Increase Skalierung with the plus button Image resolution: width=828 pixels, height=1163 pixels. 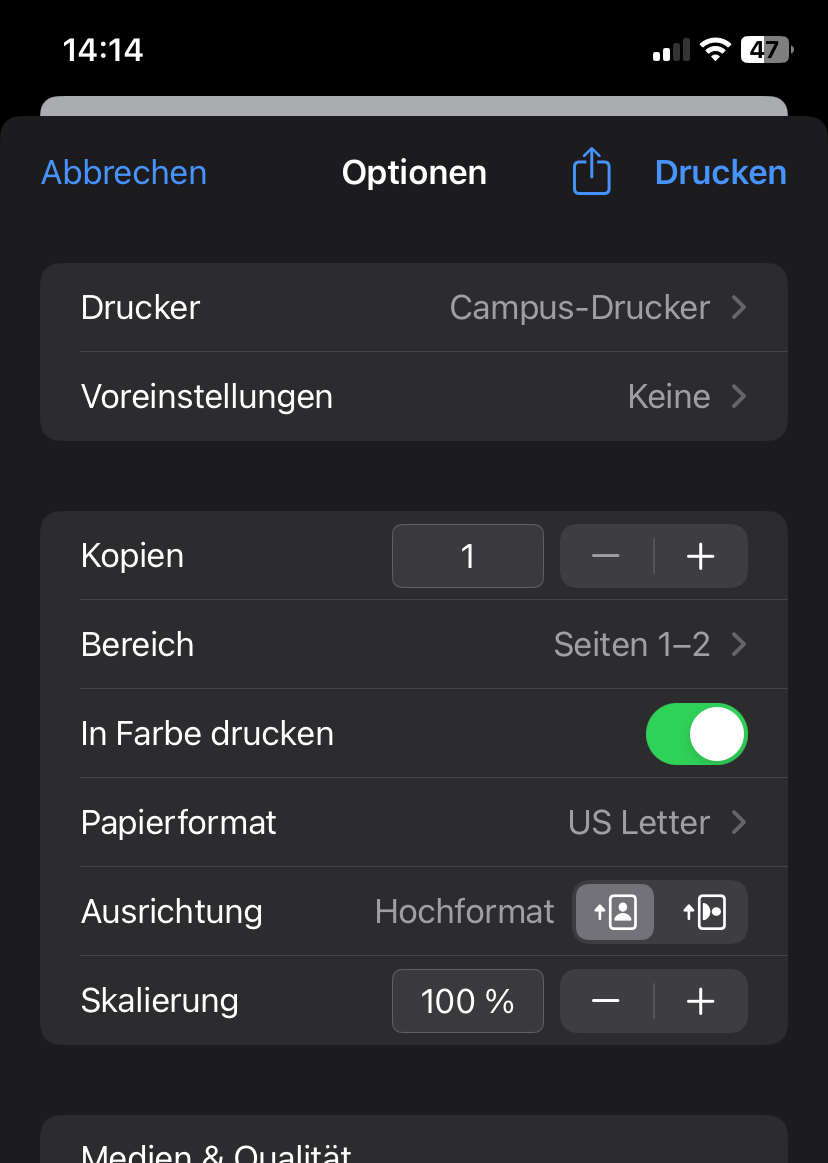click(701, 1001)
